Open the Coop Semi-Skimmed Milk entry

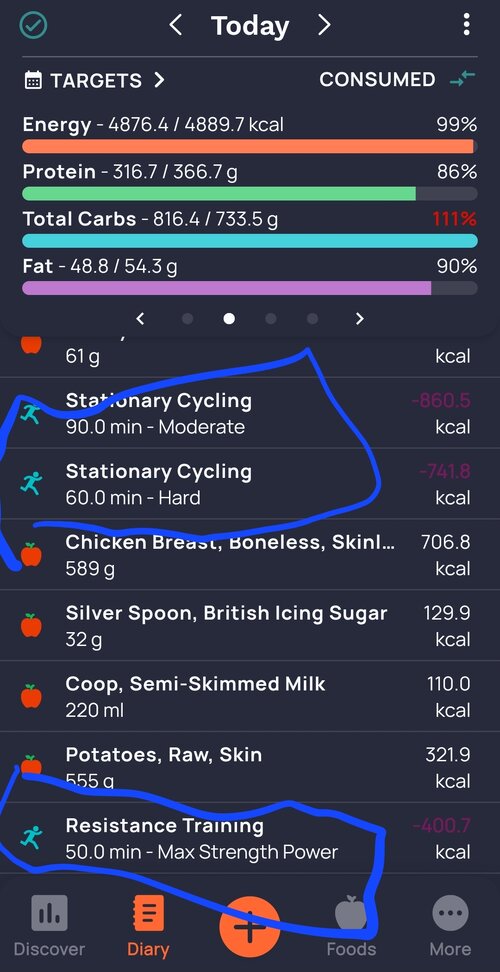[x=250, y=696]
